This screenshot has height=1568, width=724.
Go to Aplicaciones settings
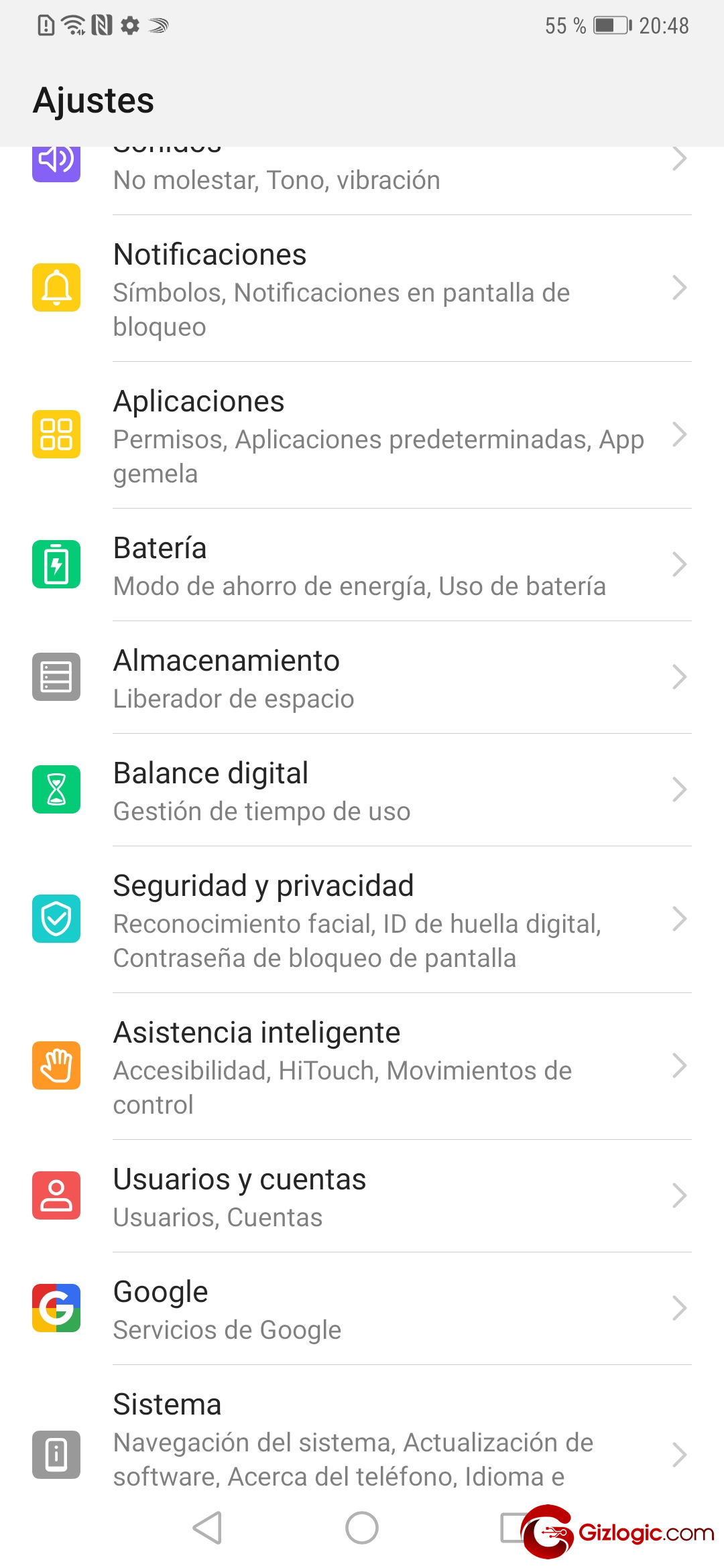[362, 436]
